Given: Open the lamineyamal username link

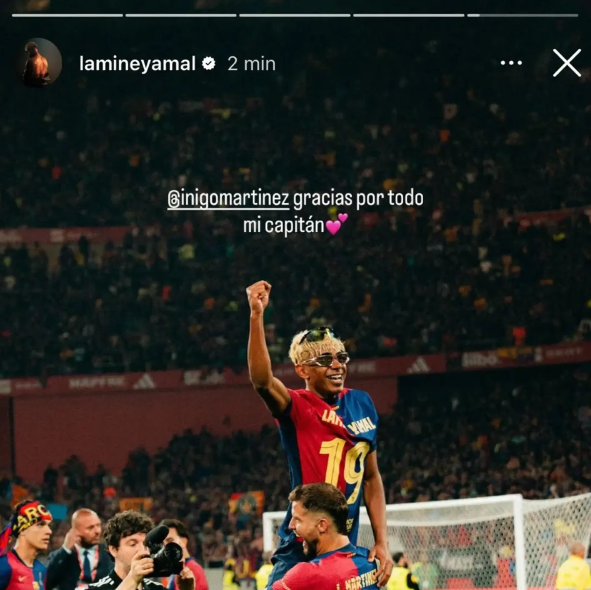Looking at the screenshot, I should pos(137,63).
